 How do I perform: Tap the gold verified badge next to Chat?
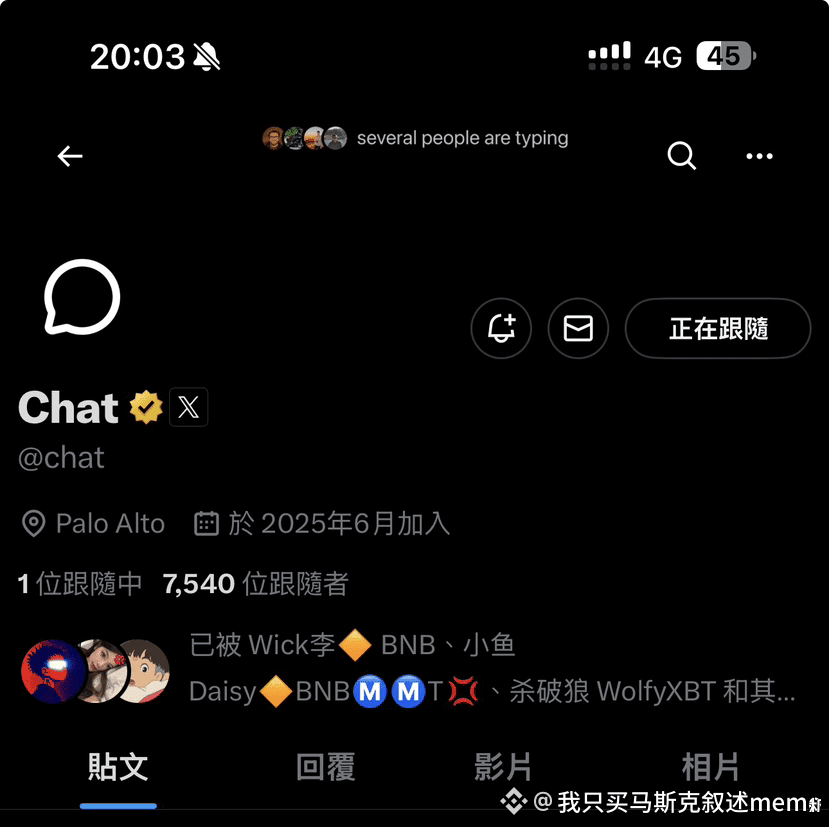pos(146,407)
